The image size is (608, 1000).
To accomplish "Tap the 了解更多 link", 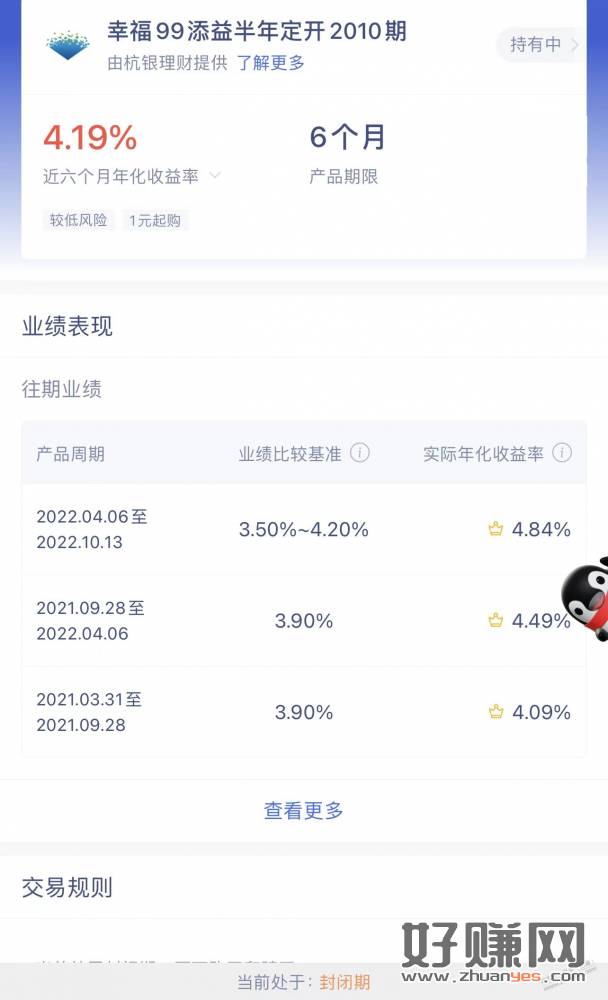I will [x=271, y=62].
